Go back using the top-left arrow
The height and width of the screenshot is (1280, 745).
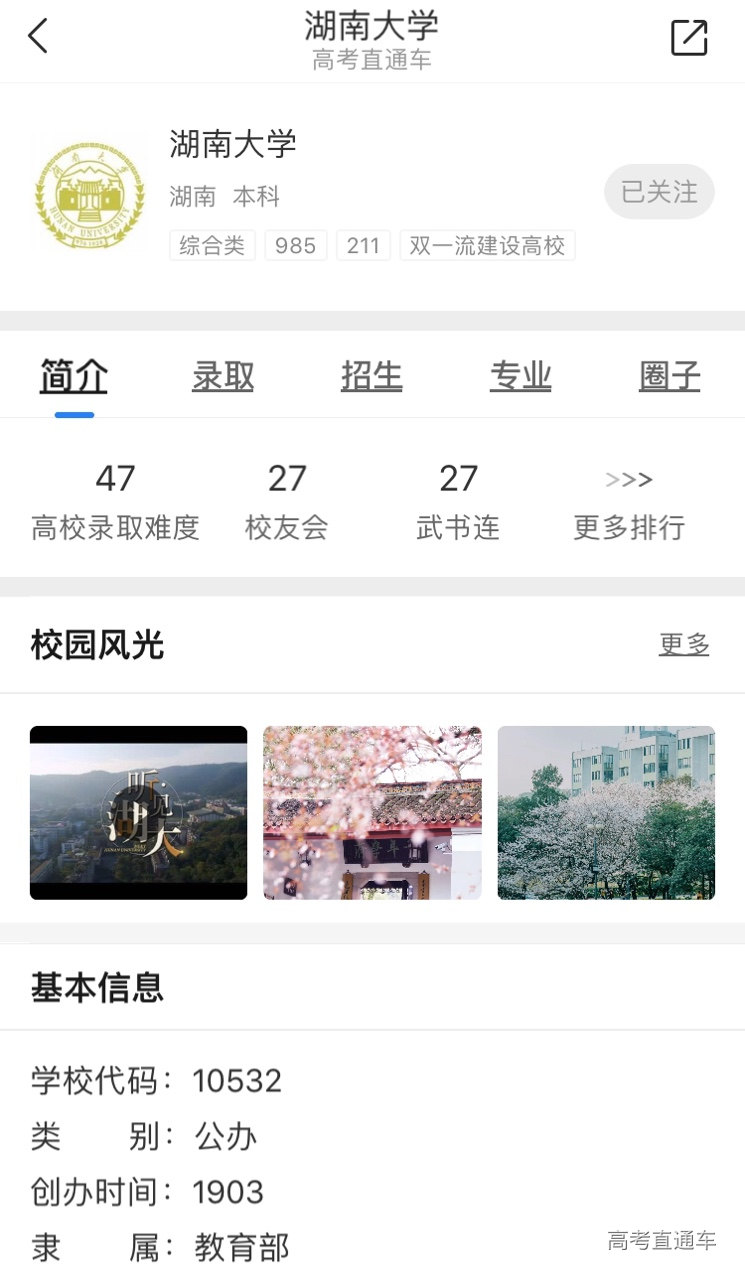(38, 37)
